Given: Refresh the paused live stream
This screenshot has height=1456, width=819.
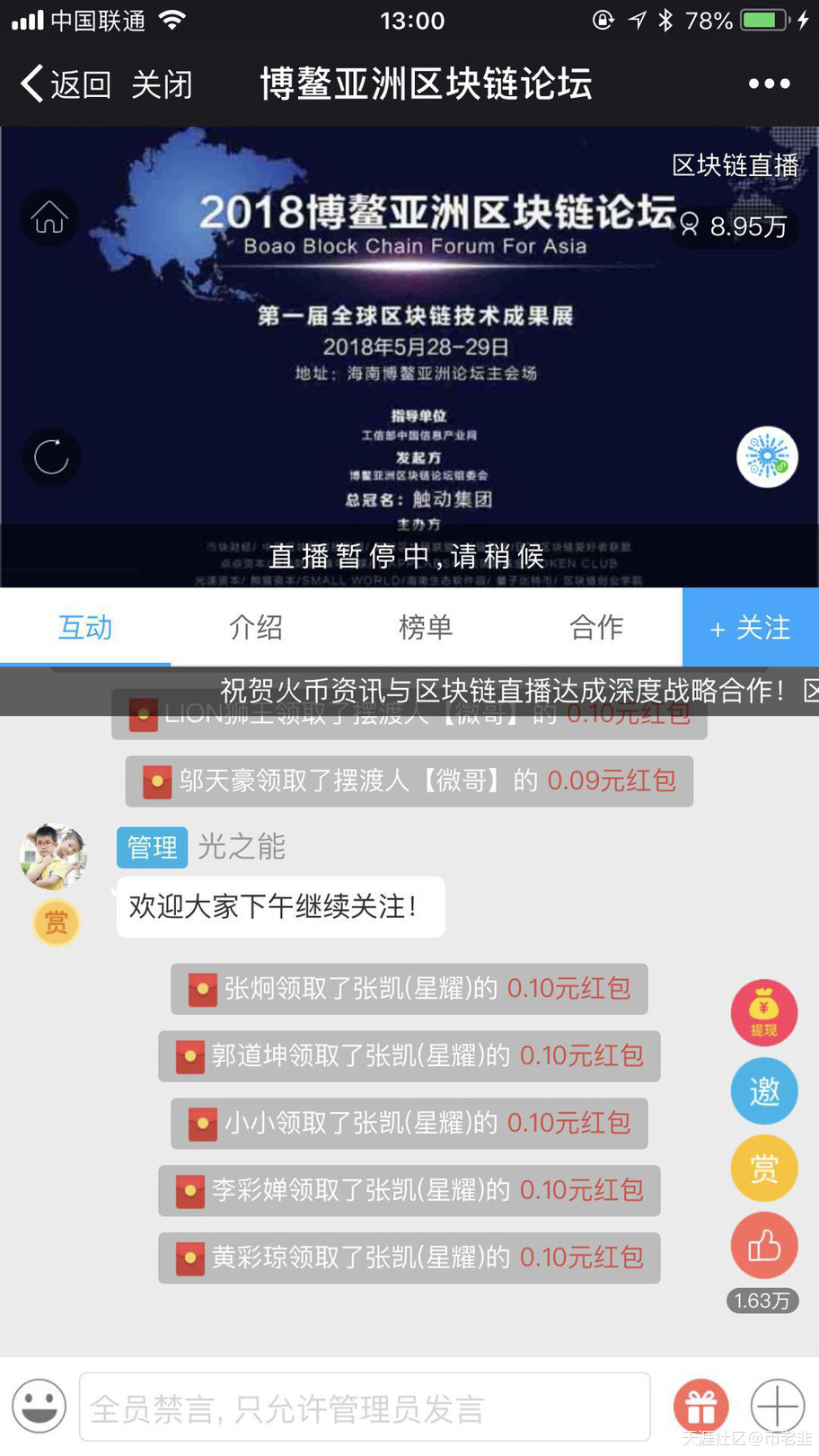Looking at the screenshot, I should (x=51, y=456).
